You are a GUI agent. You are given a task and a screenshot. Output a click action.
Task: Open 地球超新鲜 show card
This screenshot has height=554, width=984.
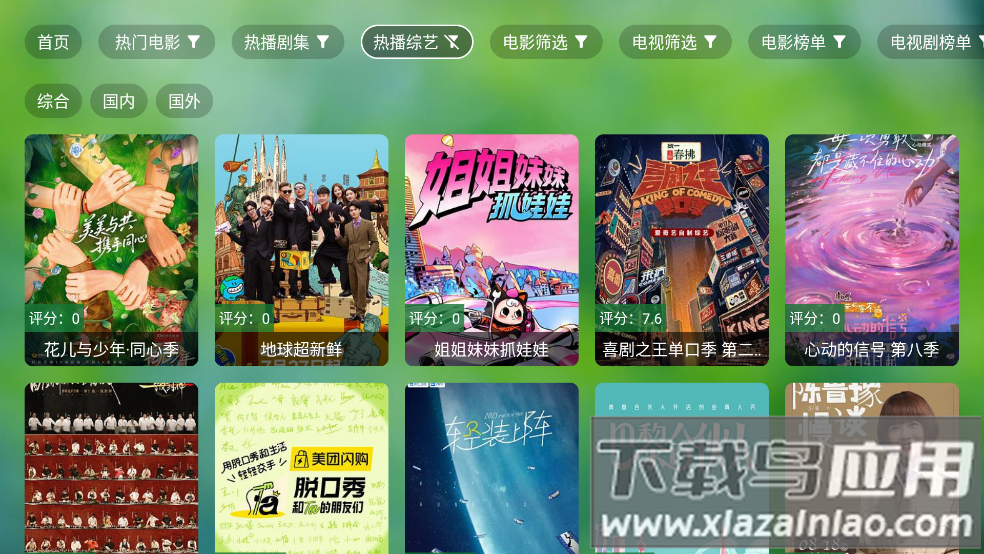[x=301, y=250]
